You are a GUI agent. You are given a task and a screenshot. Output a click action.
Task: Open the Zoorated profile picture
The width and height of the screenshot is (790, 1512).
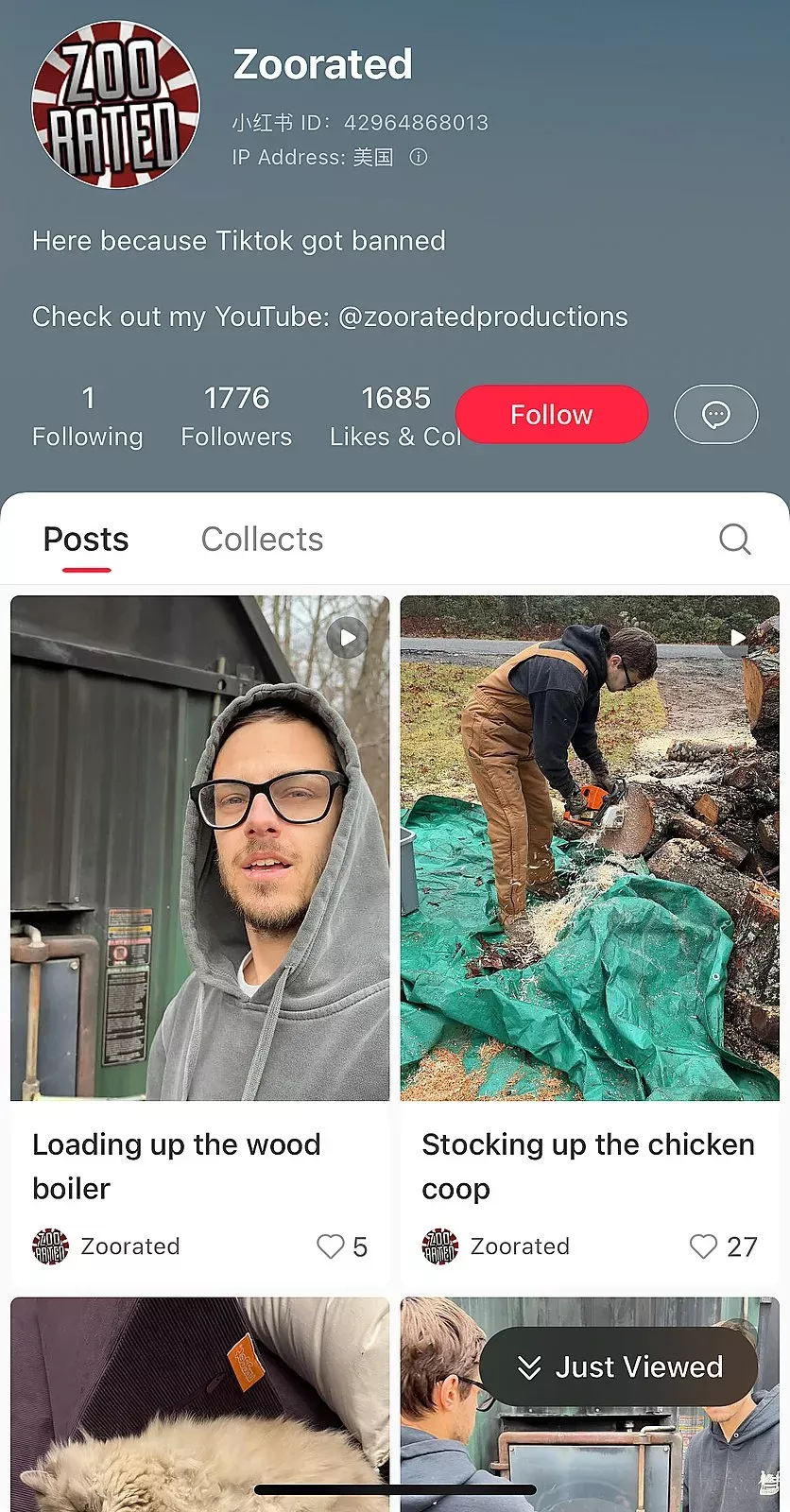115,105
